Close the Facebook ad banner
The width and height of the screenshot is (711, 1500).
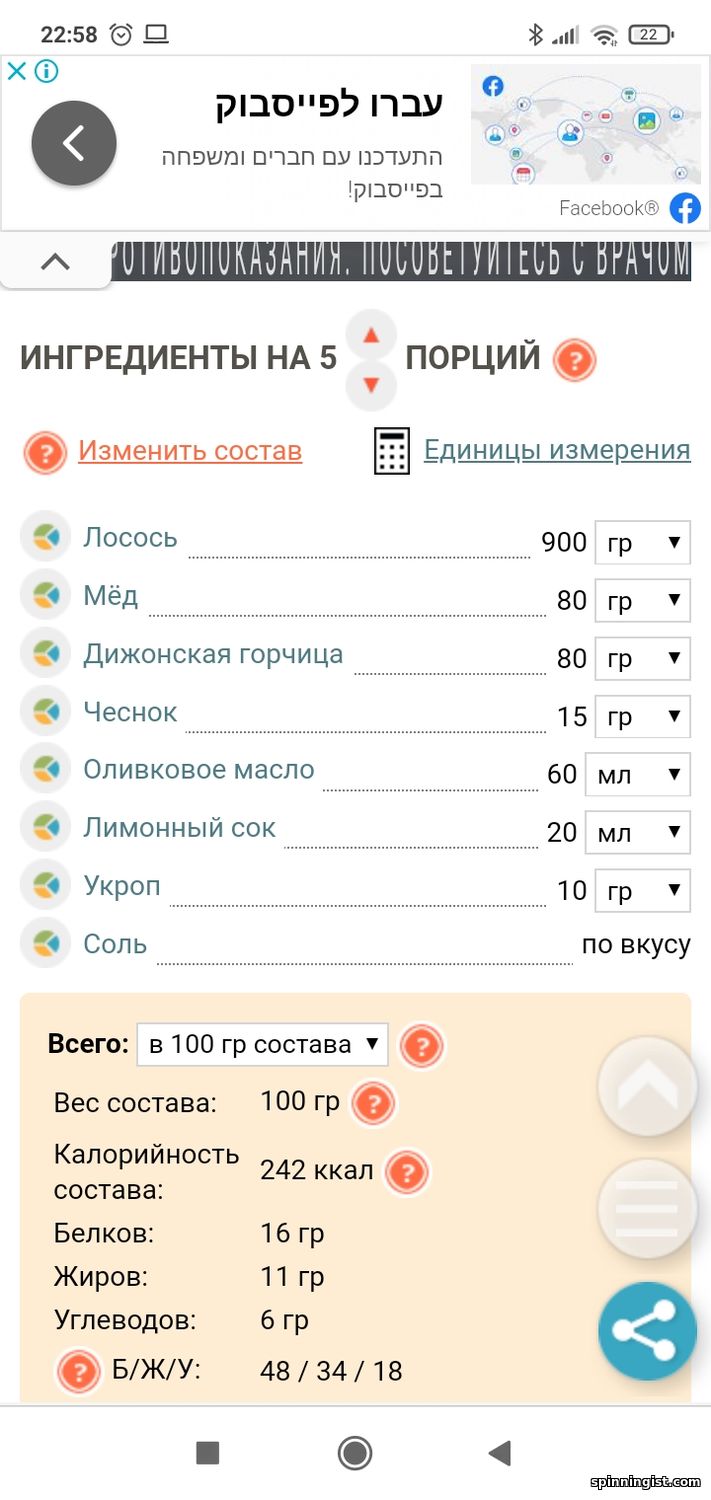point(16,72)
